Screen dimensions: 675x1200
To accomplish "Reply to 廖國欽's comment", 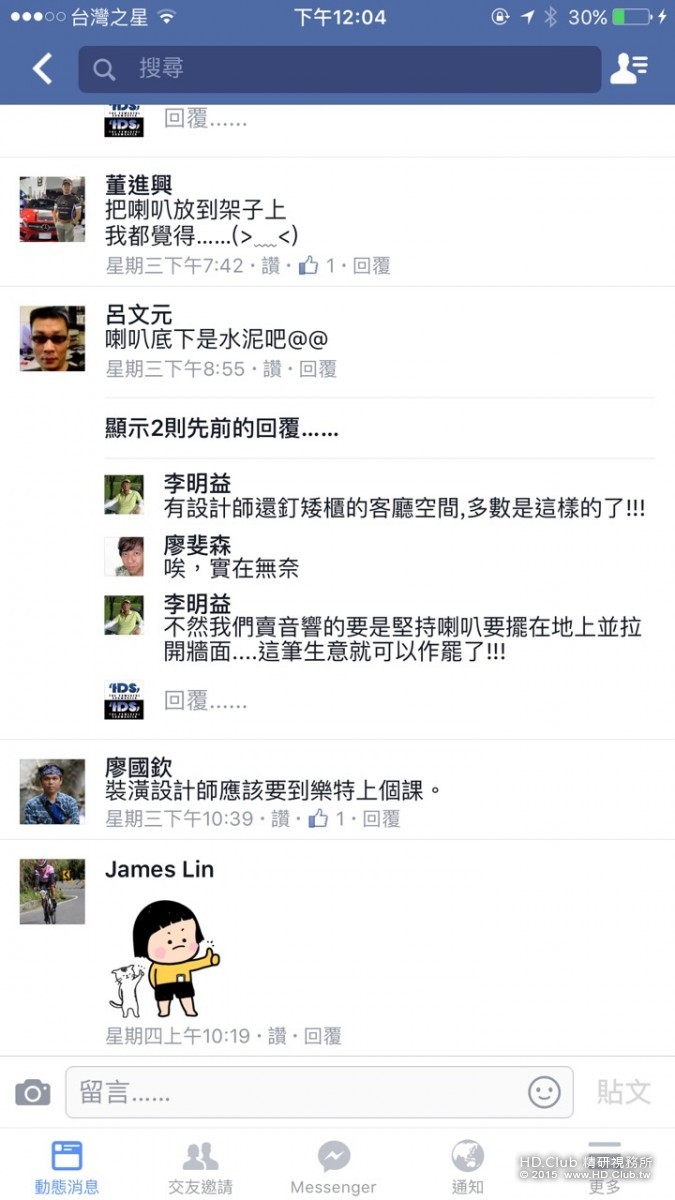I will coord(381,819).
